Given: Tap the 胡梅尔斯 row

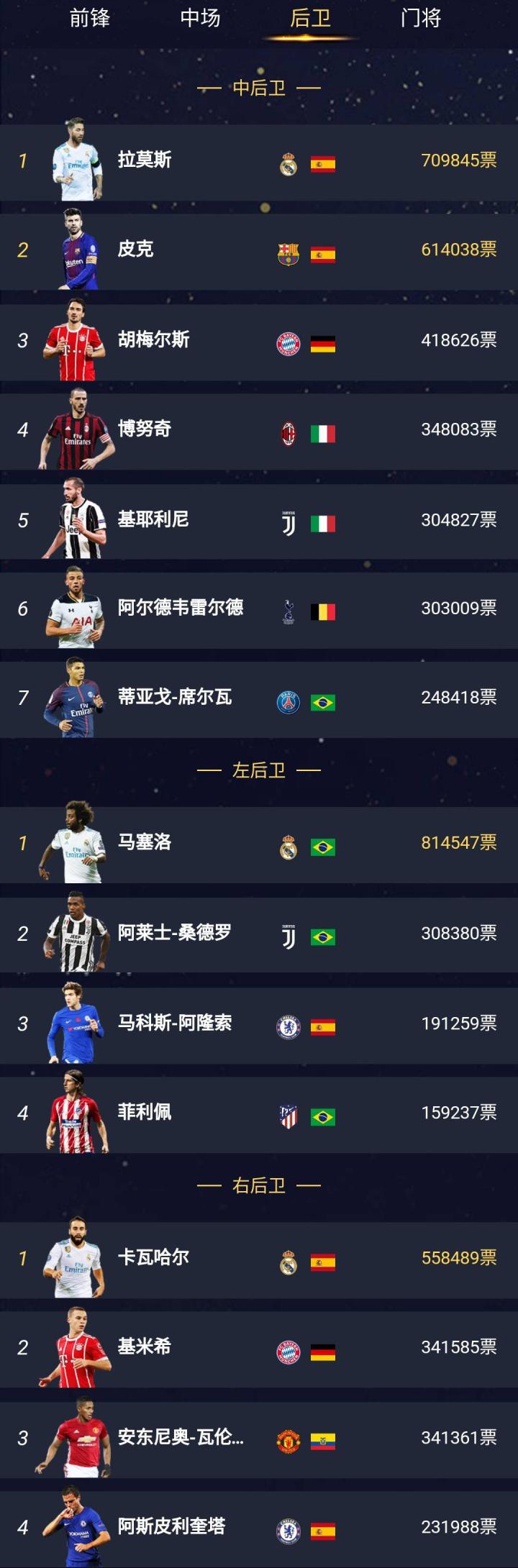Looking at the screenshot, I should [259, 341].
